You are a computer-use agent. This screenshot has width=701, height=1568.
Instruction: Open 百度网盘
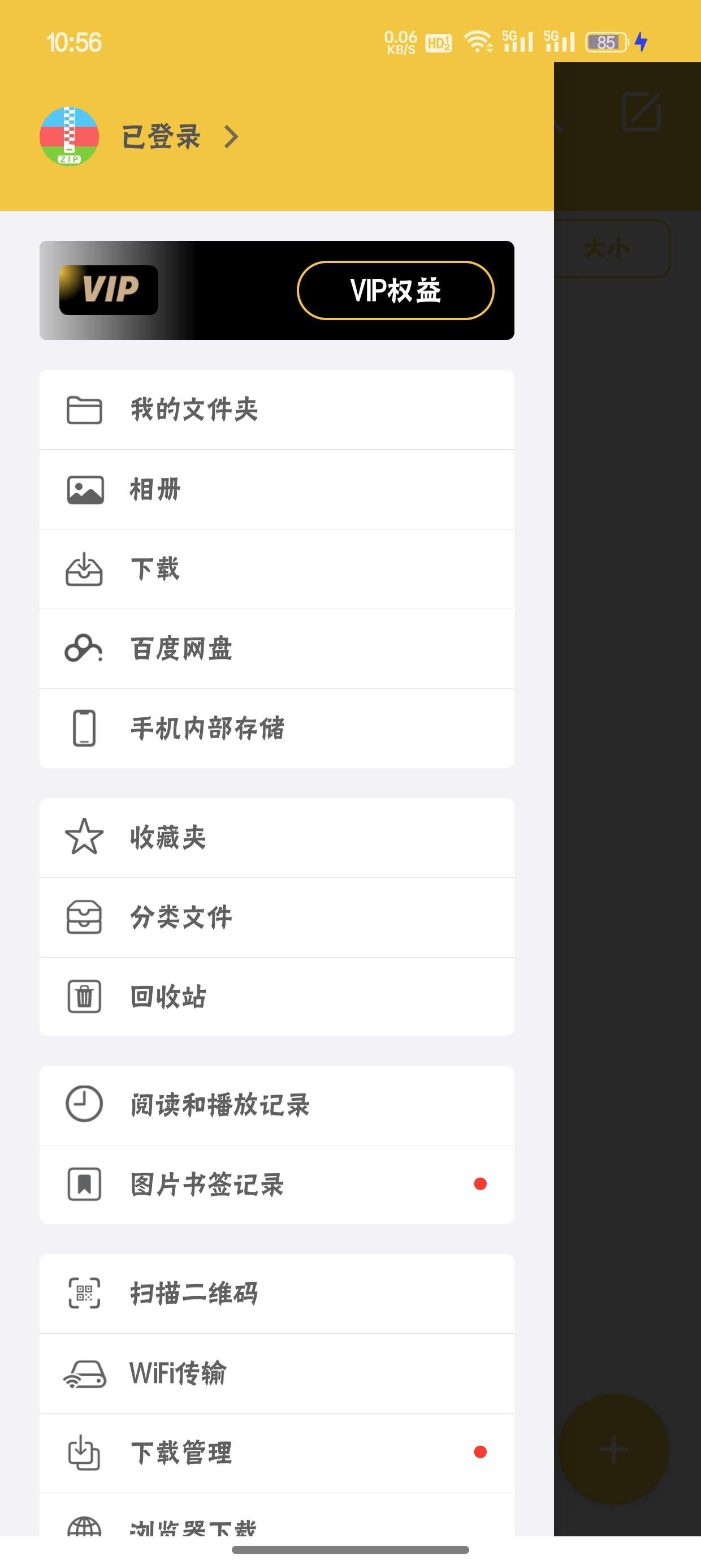pyautogui.click(x=276, y=649)
